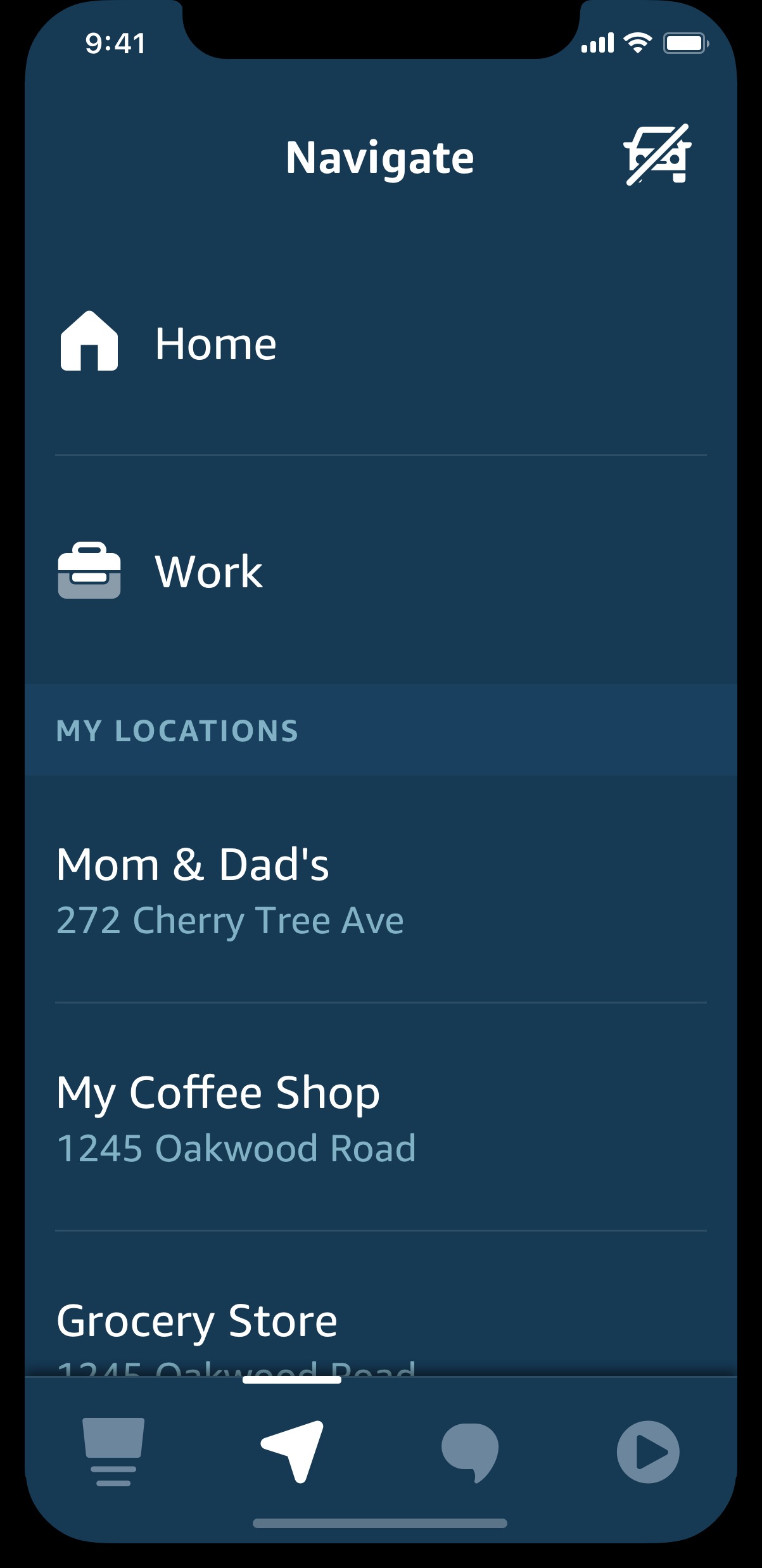Select the Work destination
762x1568 pixels.
pos(208,571)
